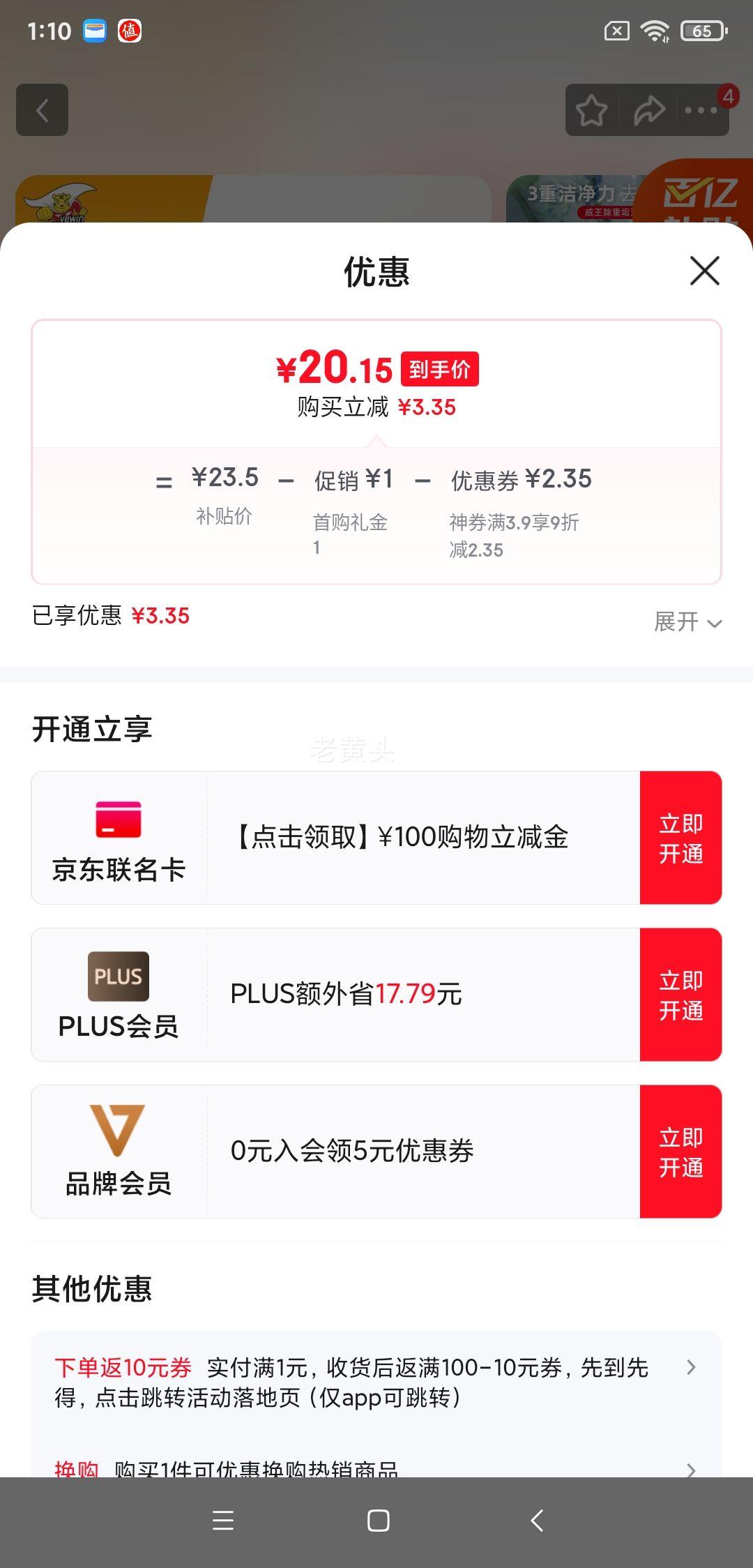Open the 下单返10元券 offer details

tap(376, 1382)
